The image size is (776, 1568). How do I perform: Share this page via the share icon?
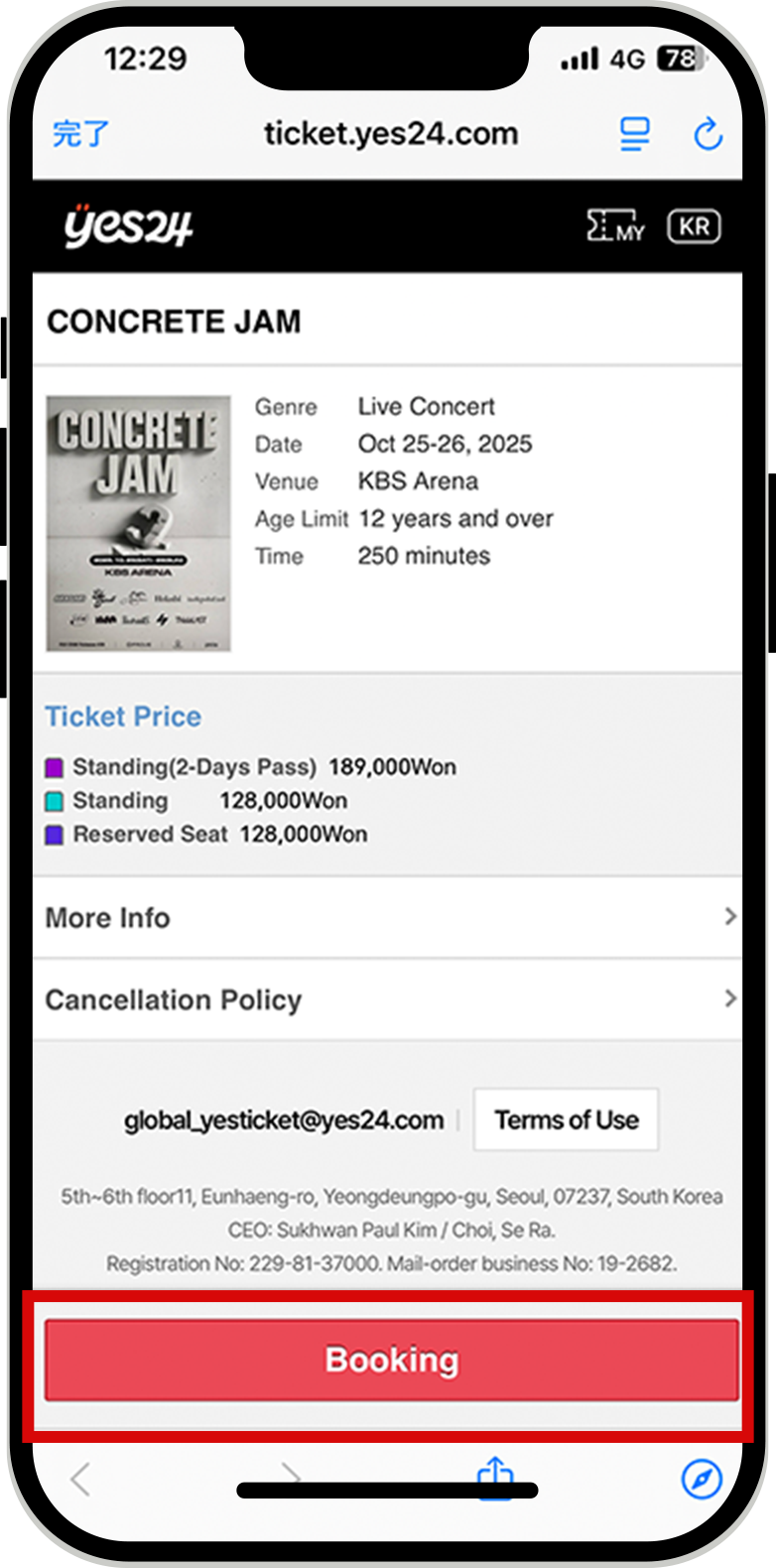494,1474
